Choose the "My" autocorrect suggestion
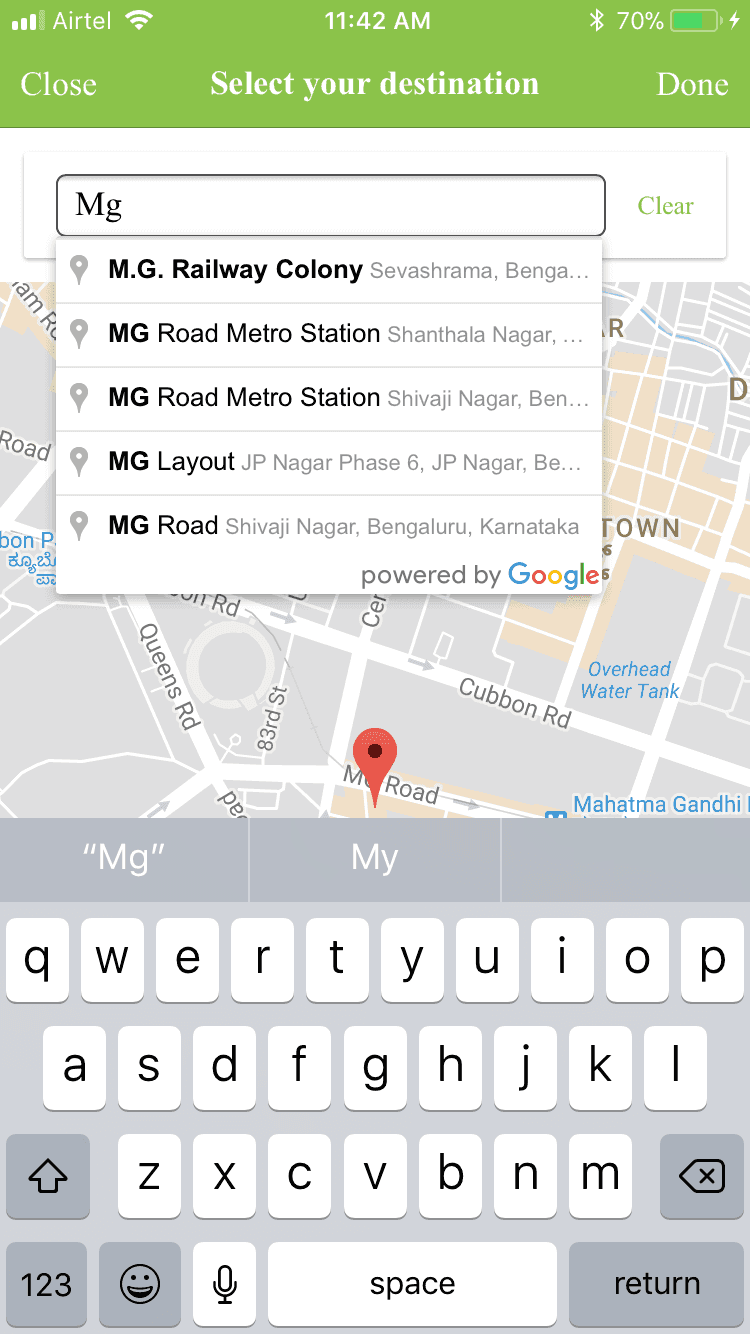 [374, 858]
